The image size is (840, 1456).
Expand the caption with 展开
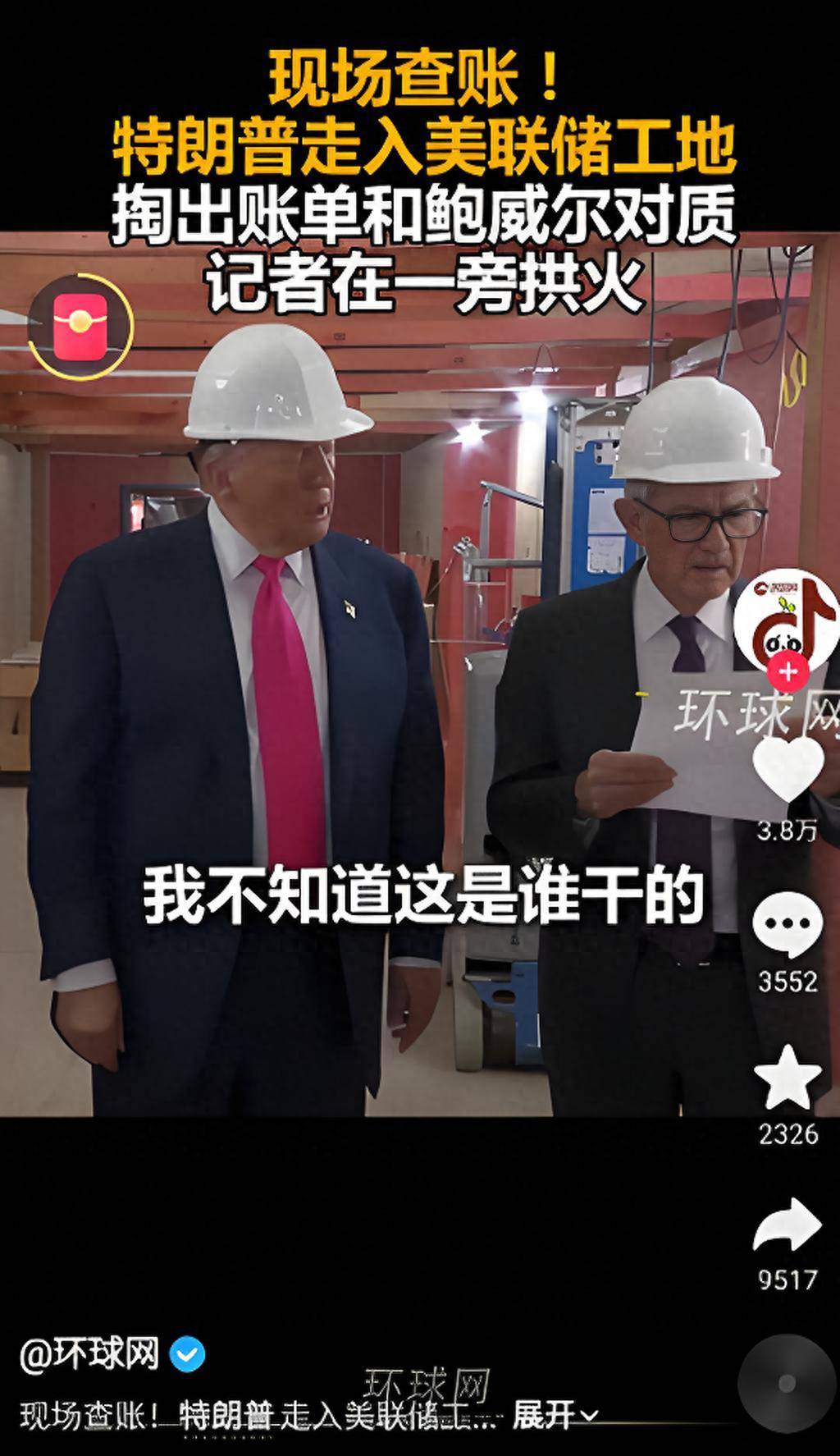[554, 1414]
